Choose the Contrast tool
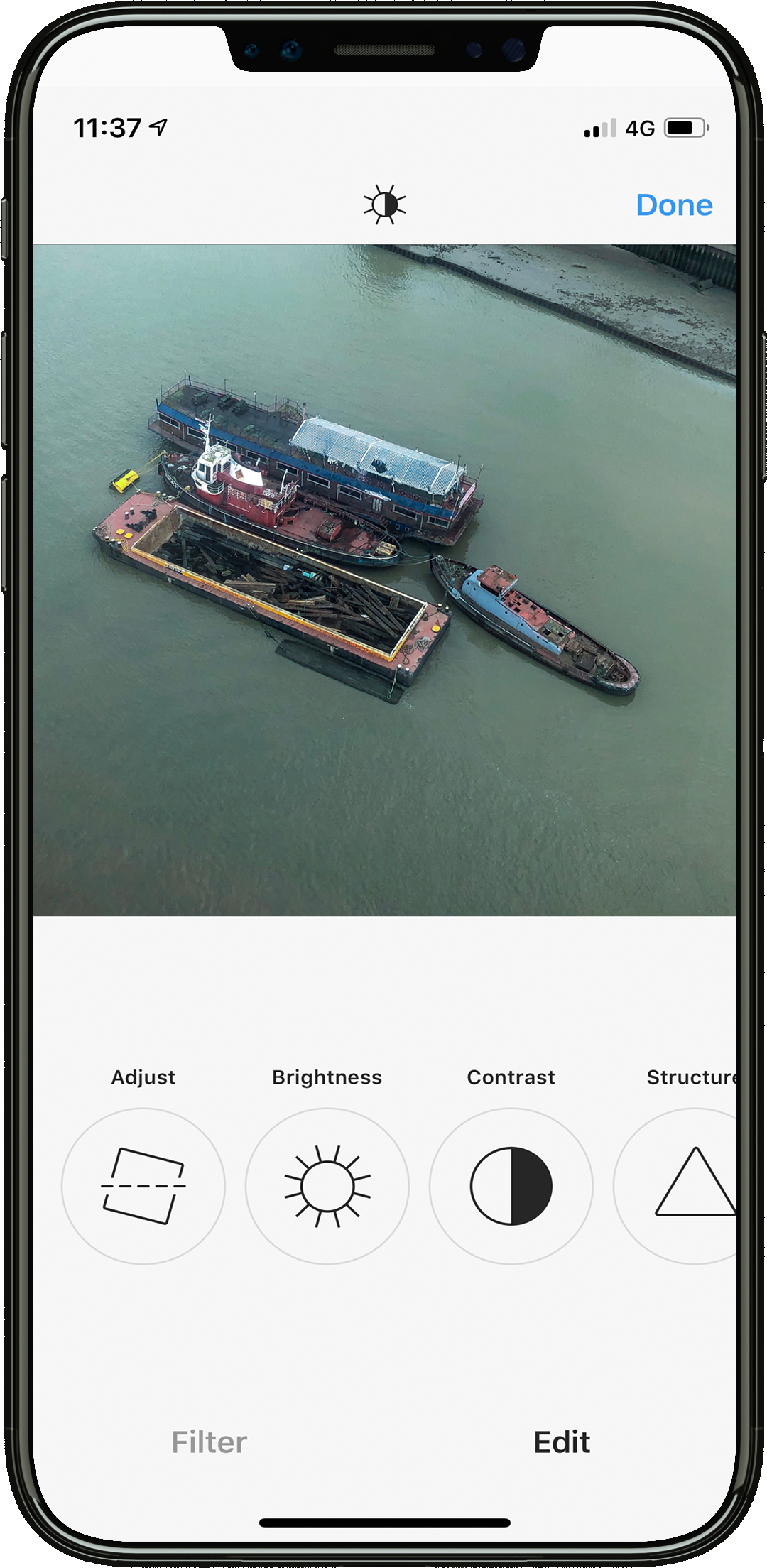The height and width of the screenshot is (1568, 767). [x=511, y=1186]
